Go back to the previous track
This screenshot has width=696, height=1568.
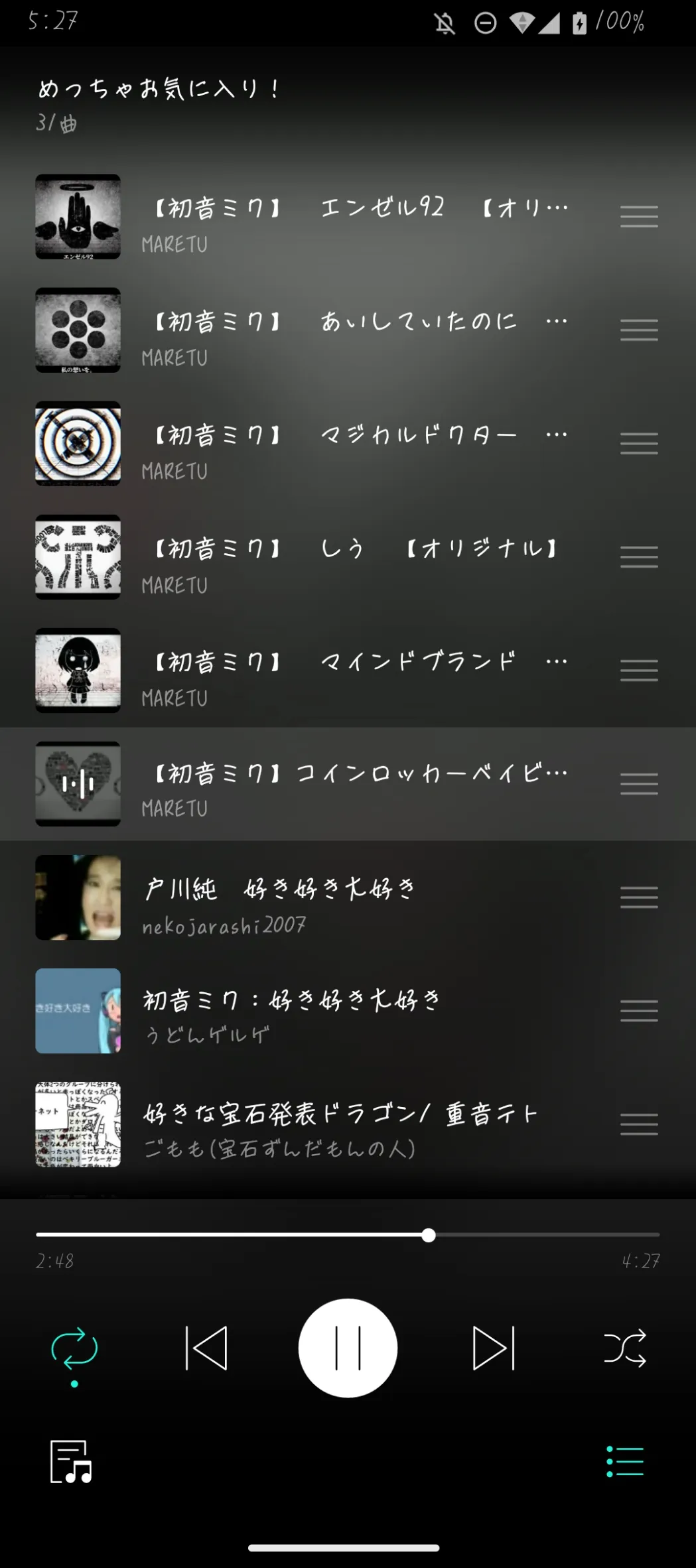point(206,1347)
